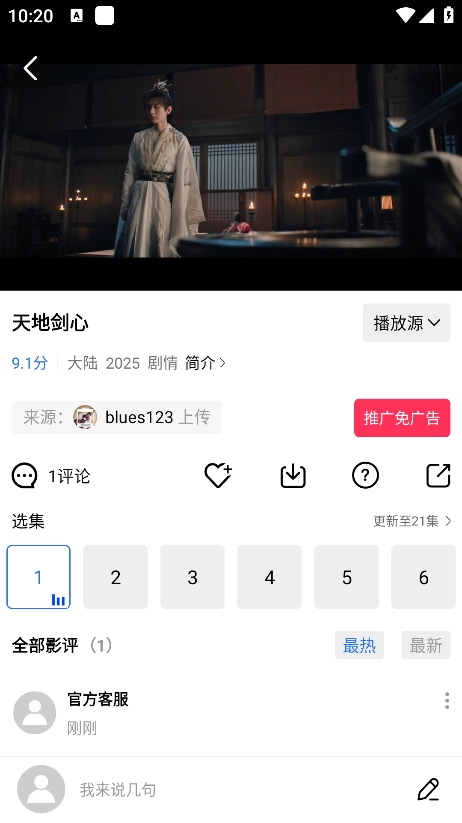Image resolution: width=462 pixels, height=823 pixels.
Task: Expand the 更新至21集 full episode list
Action: click(x=412, y=521)
